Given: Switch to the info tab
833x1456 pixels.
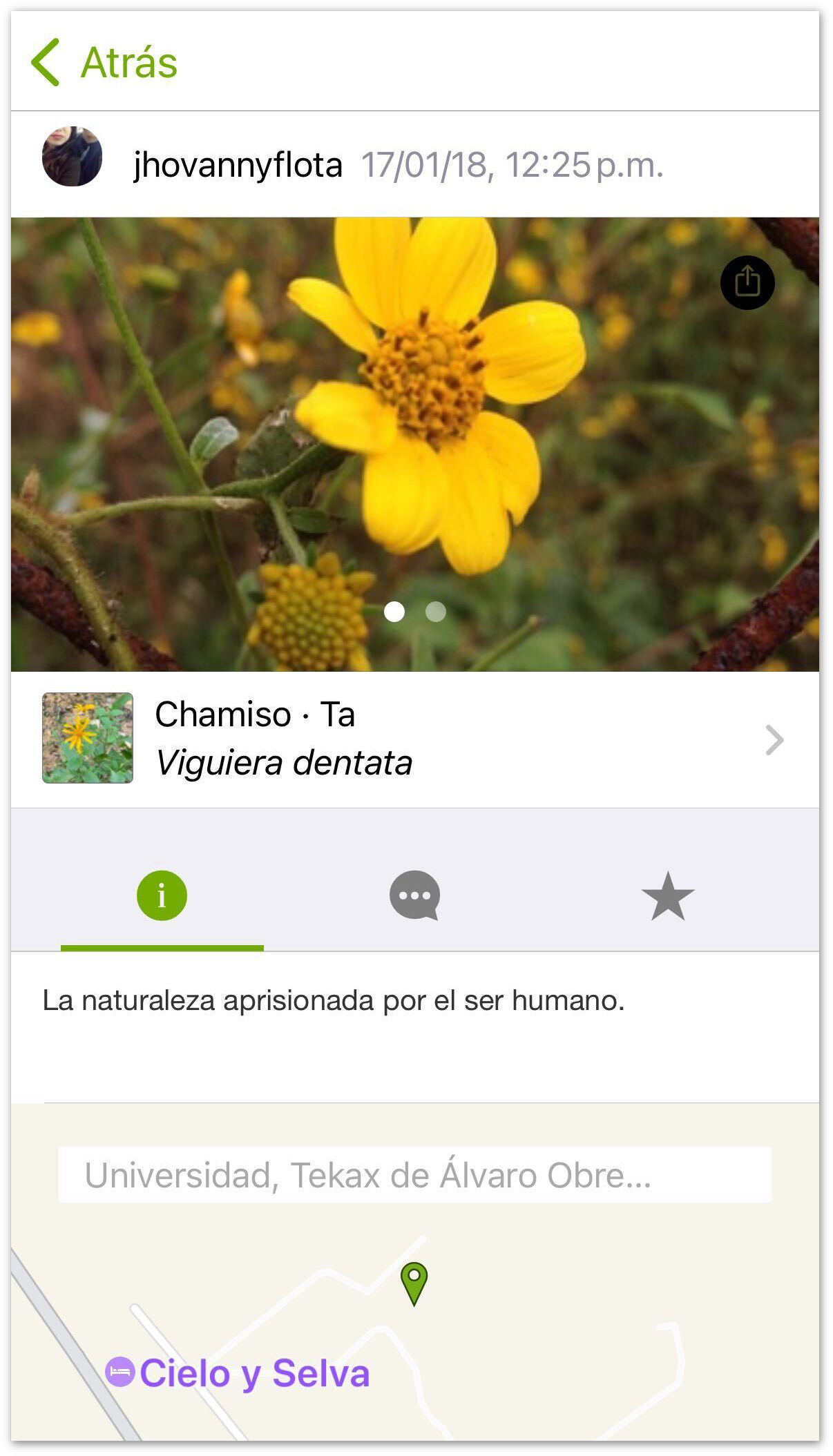Looking at the screenshot, I should point(162,895).
